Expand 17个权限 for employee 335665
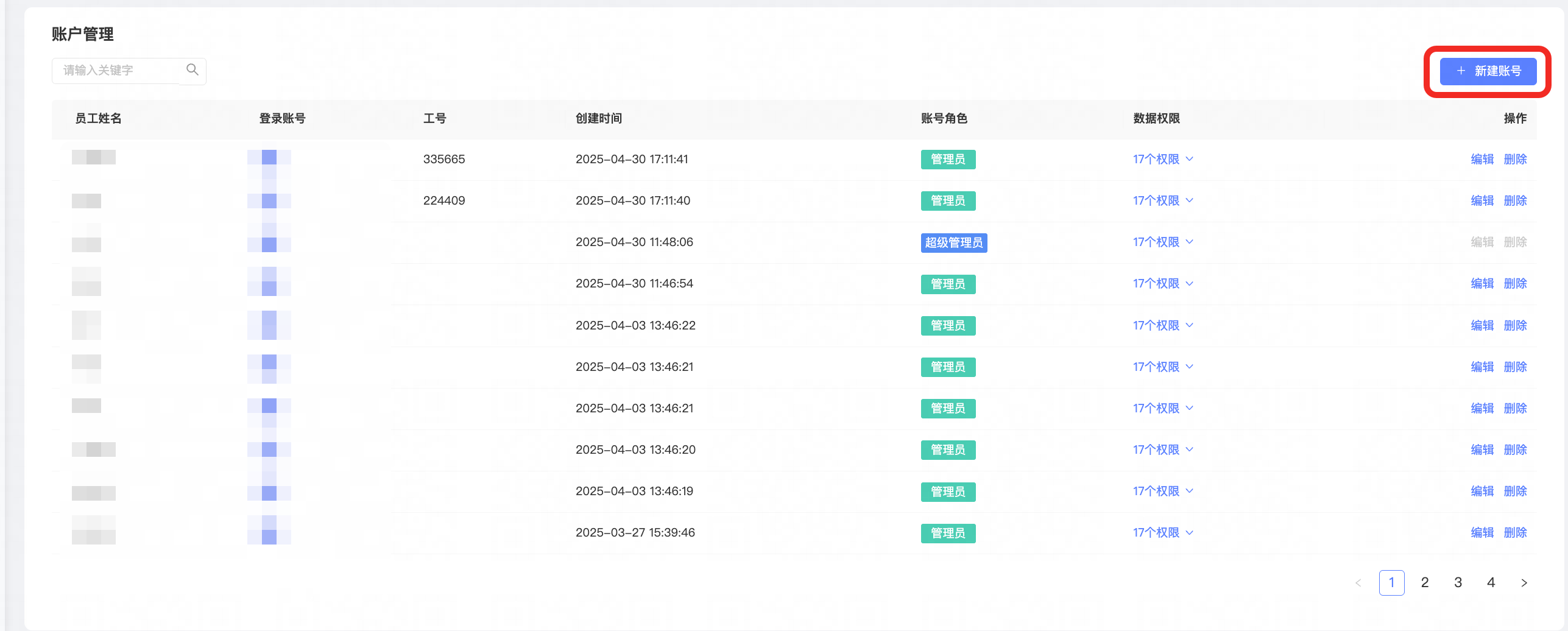The width and height of the screenshot is (1568, 631). pyautogui.click(x=1162, y=159)
